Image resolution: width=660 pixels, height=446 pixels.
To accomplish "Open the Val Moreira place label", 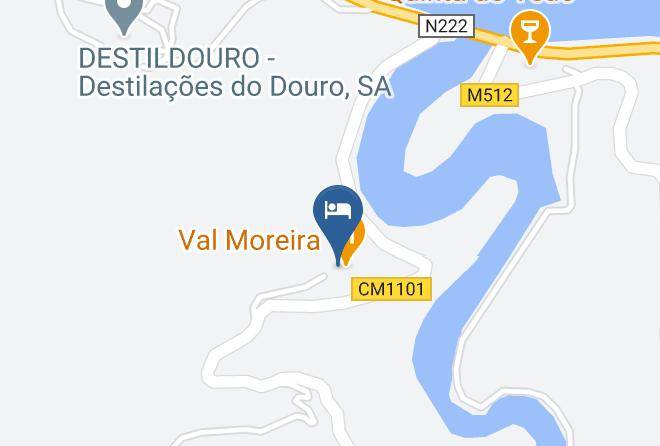I will coord(250,240).
